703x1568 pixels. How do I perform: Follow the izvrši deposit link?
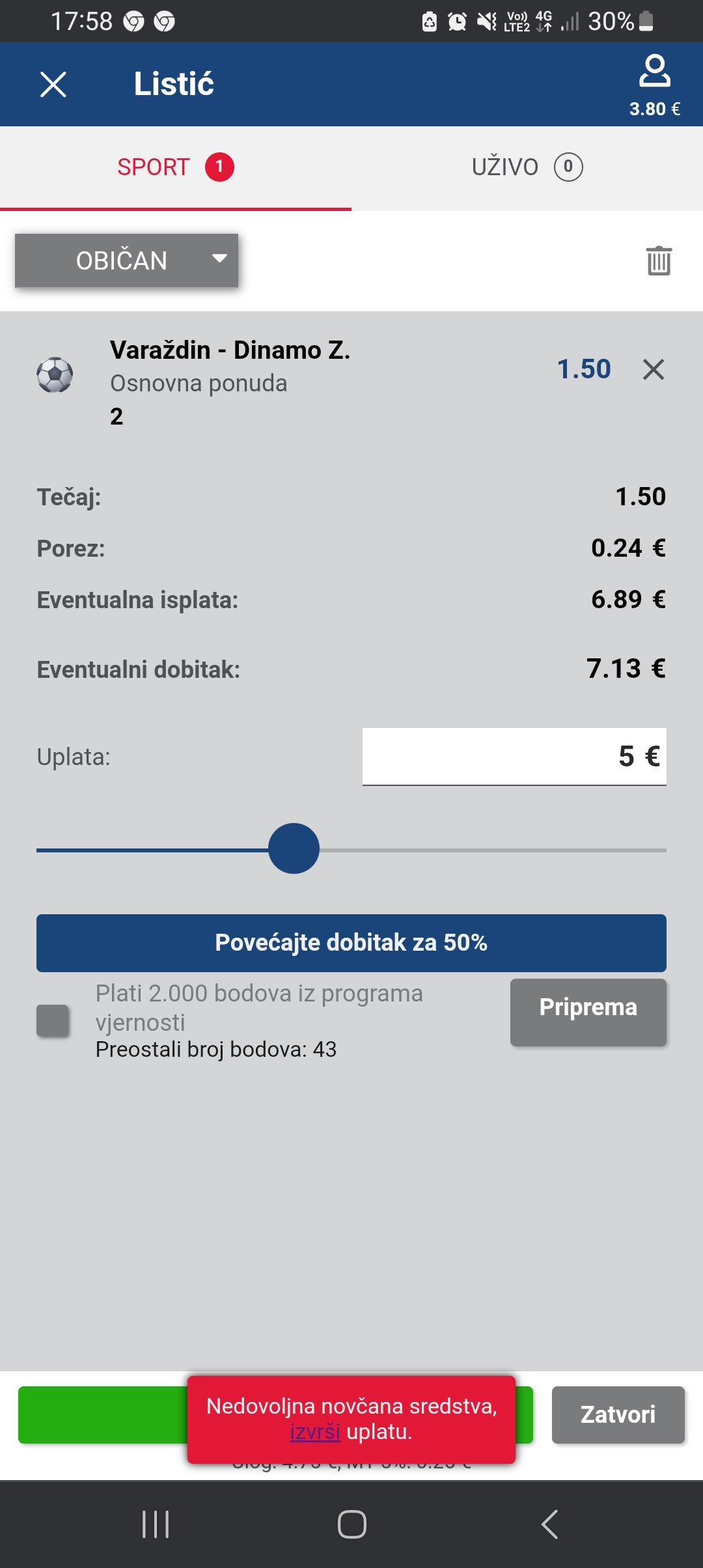(315, 1432)
